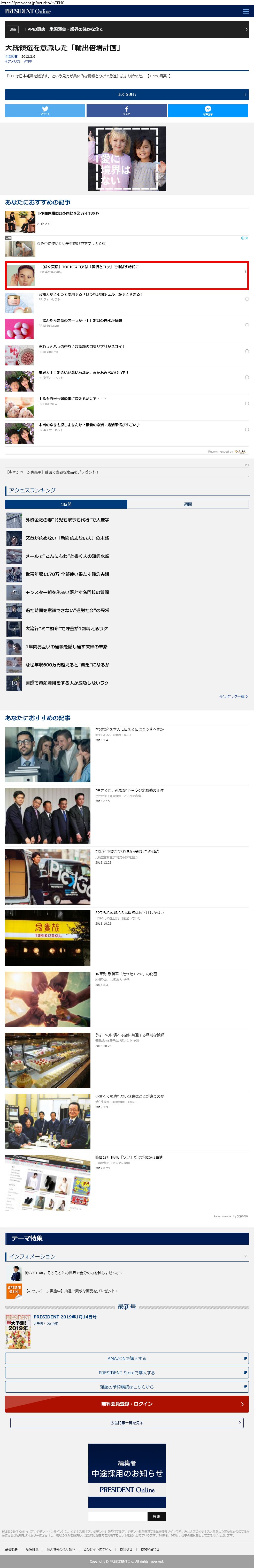Switch ranking to the 週間 tab

(x=188, y=504)
